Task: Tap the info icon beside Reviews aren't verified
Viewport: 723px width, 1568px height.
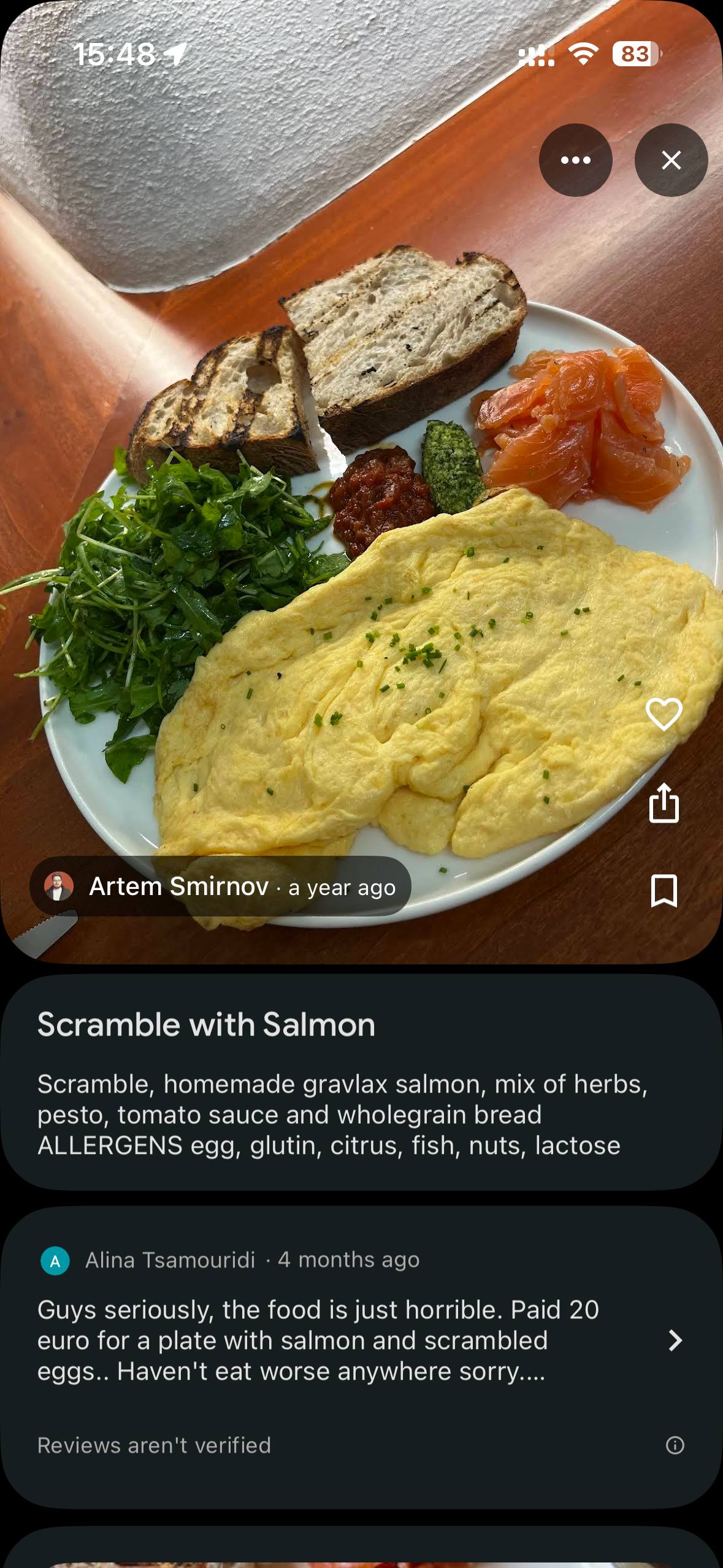Action: click(675, 1445)
